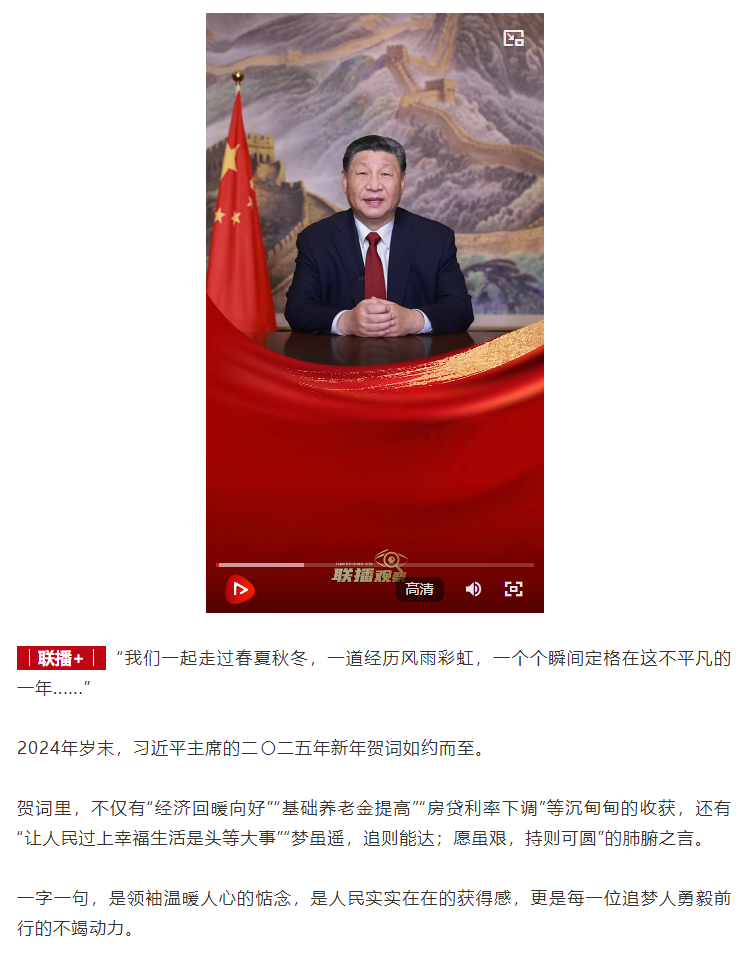Mute the video volume
Screen dimensions: 749x955
click(x=473, y=589)
